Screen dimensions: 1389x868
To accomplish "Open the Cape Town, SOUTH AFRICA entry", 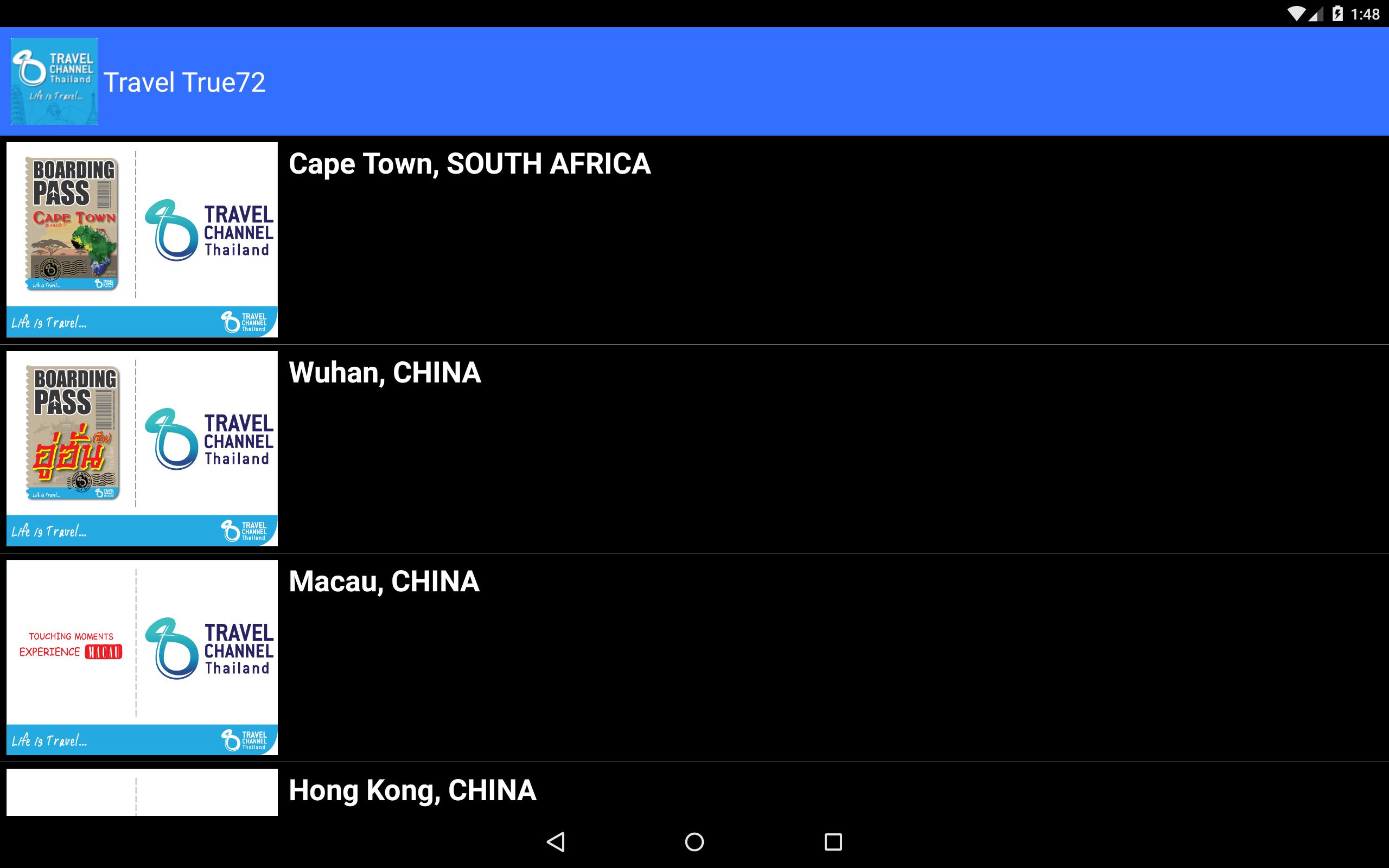I will click(x=469, y=164).
